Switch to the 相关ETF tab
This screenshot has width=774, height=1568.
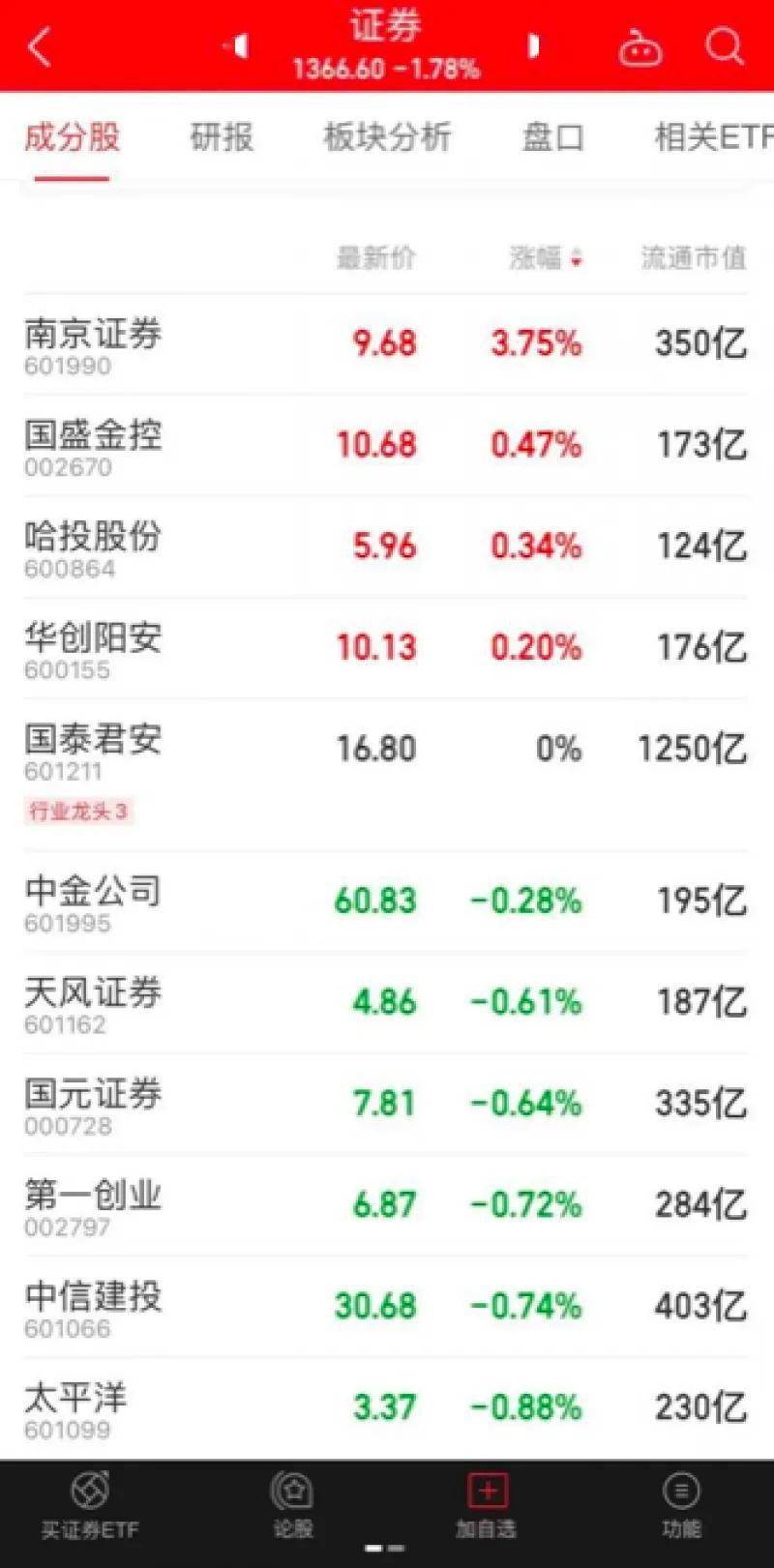coord(713,137)
